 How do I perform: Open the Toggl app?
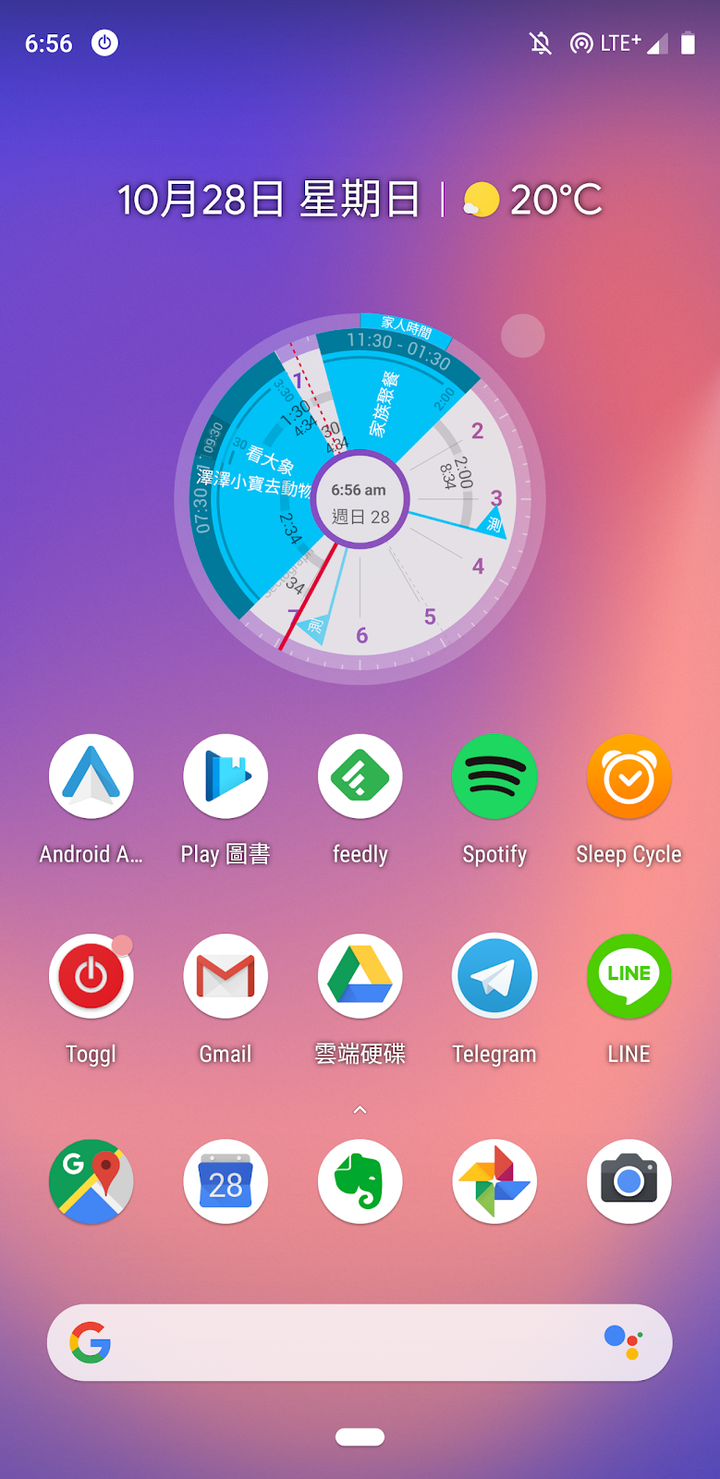91,977
